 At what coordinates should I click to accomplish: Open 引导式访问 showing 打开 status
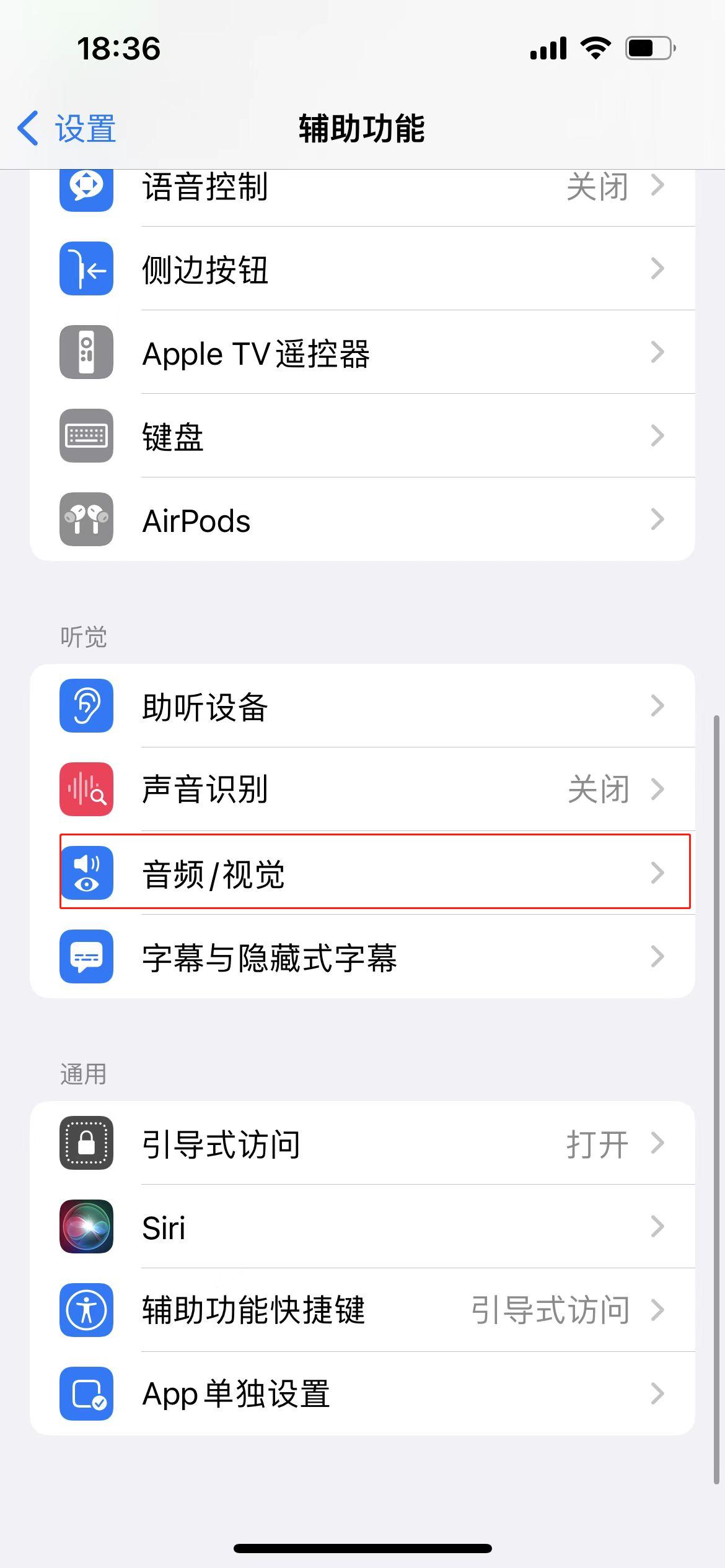tap(362, 1144)
